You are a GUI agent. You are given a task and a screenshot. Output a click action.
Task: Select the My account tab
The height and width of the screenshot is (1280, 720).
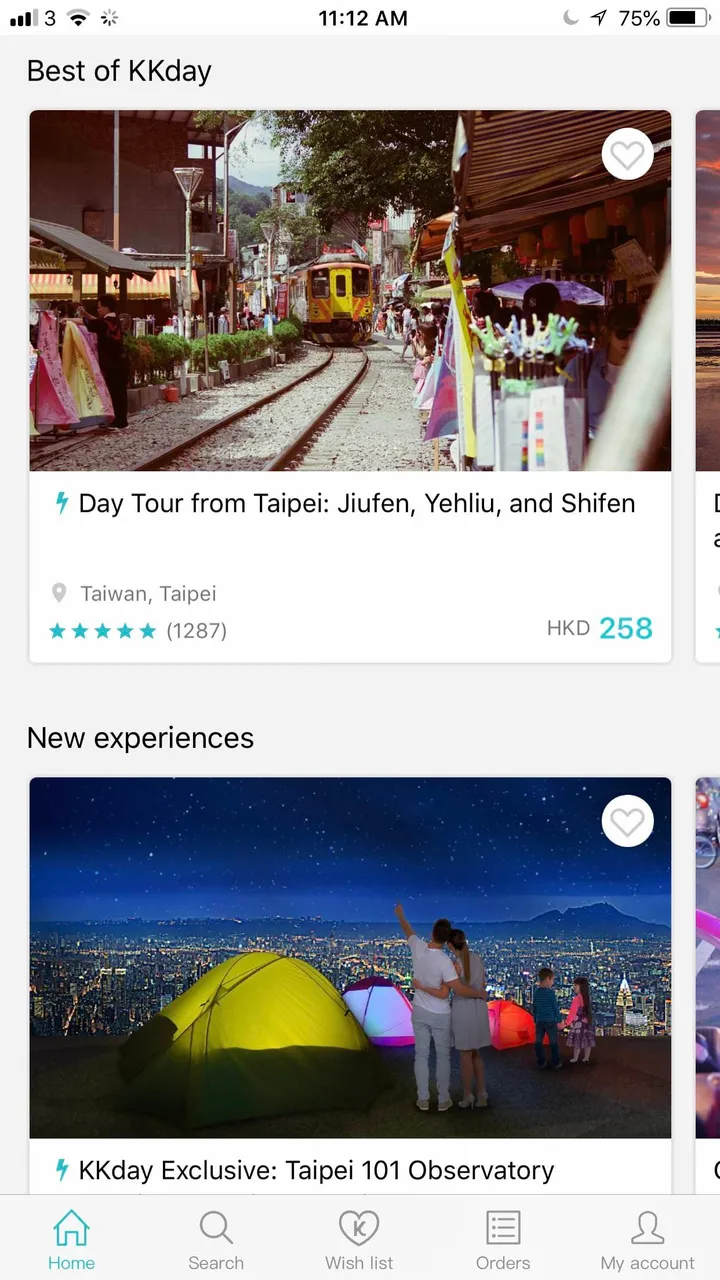coord(647,1240)
